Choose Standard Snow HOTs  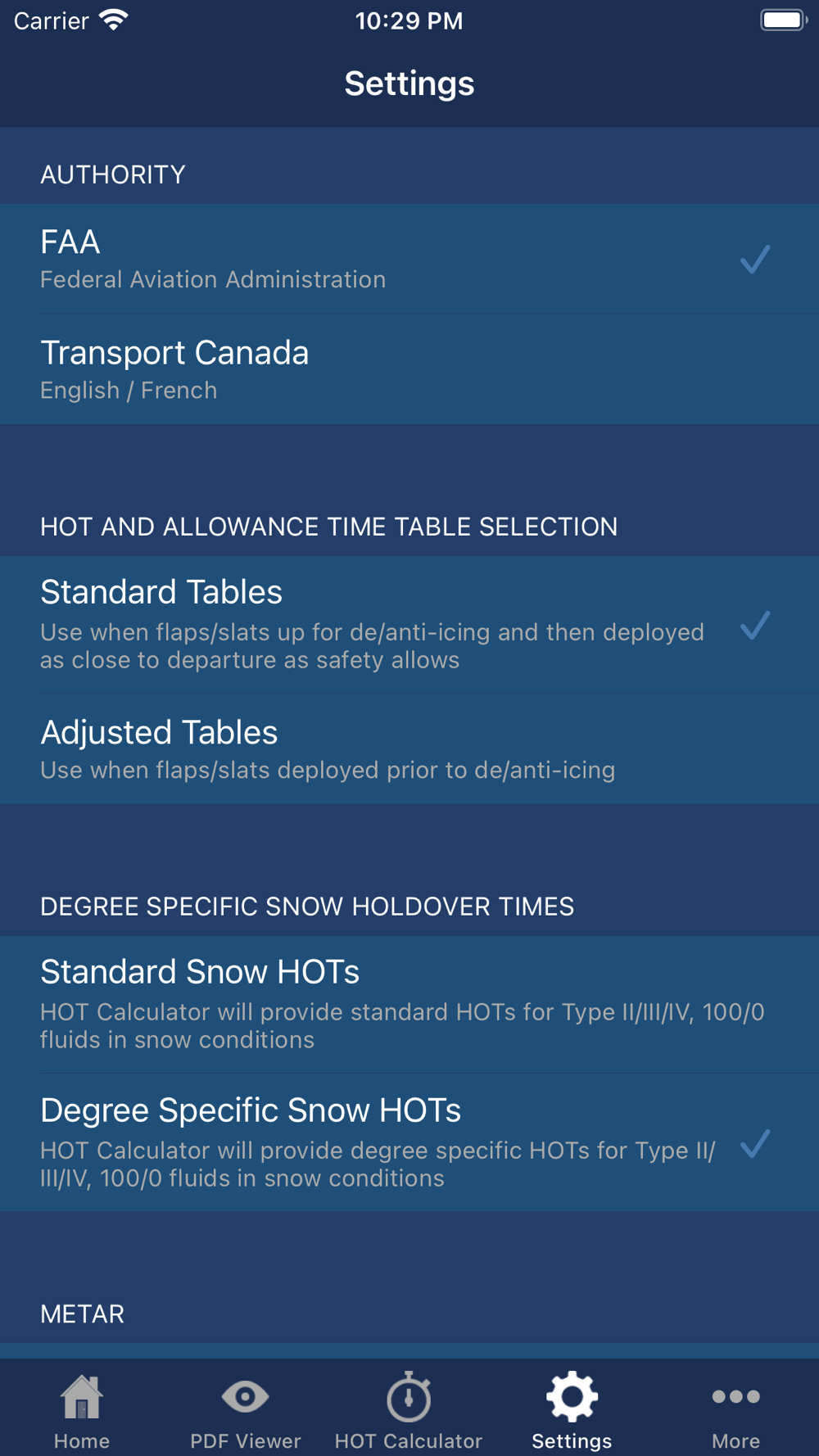point(409,1004)
